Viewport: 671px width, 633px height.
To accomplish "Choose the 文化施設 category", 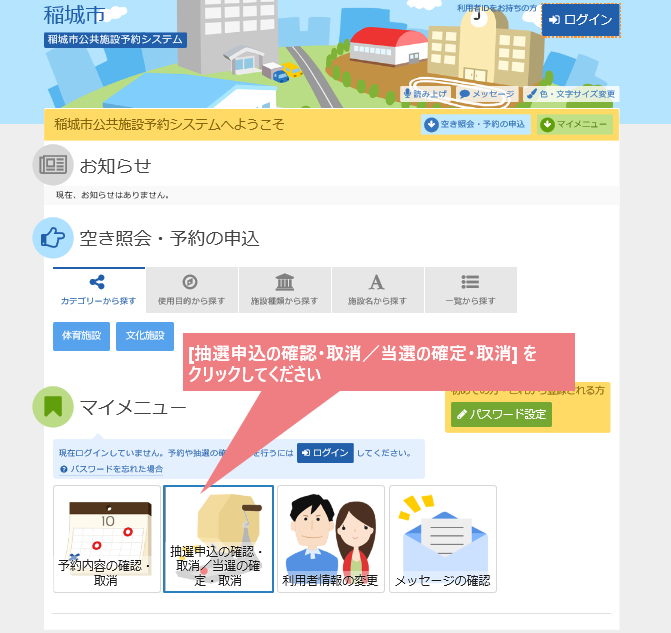I will [145, 336].
